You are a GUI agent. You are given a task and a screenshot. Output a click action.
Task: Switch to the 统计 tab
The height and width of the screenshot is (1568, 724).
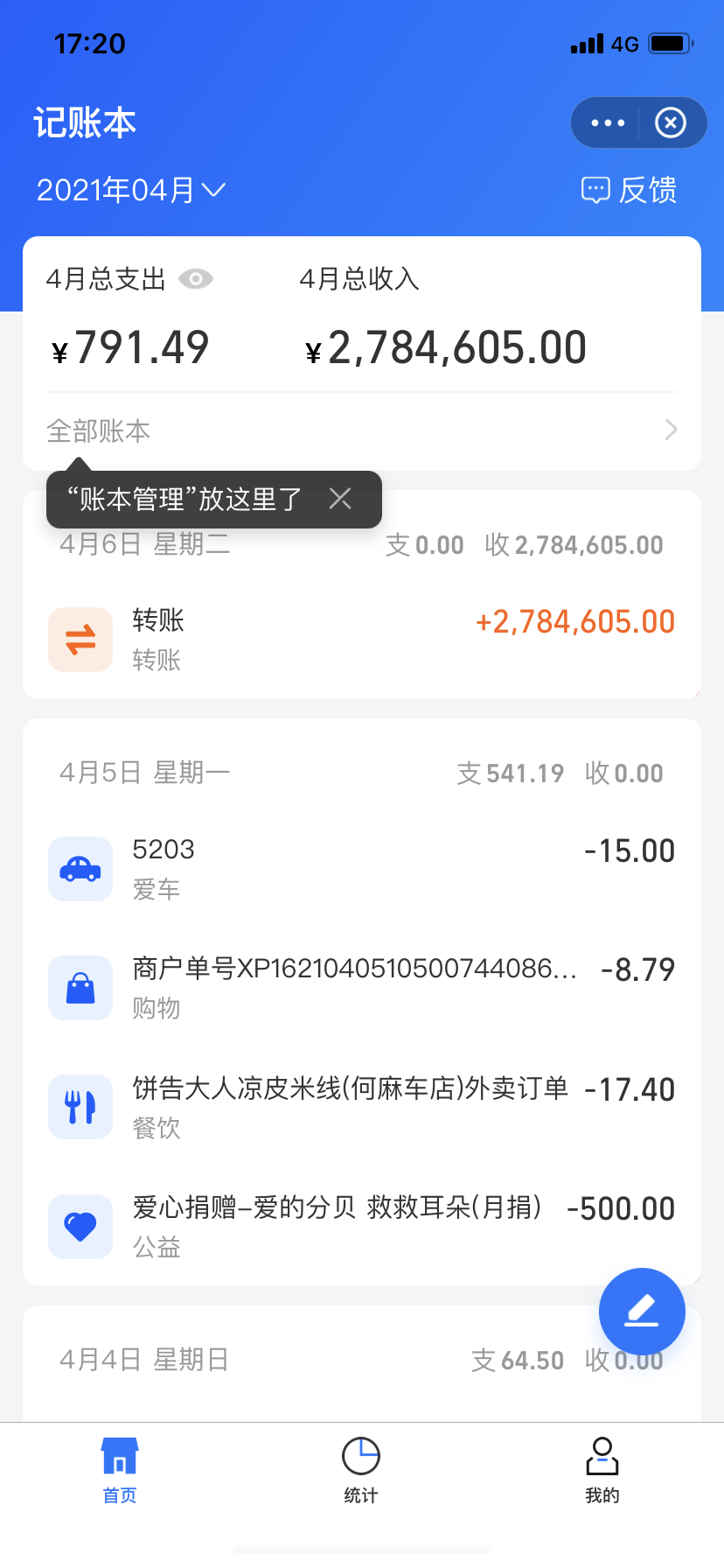pyautogui.click(x=361, y=1470)
